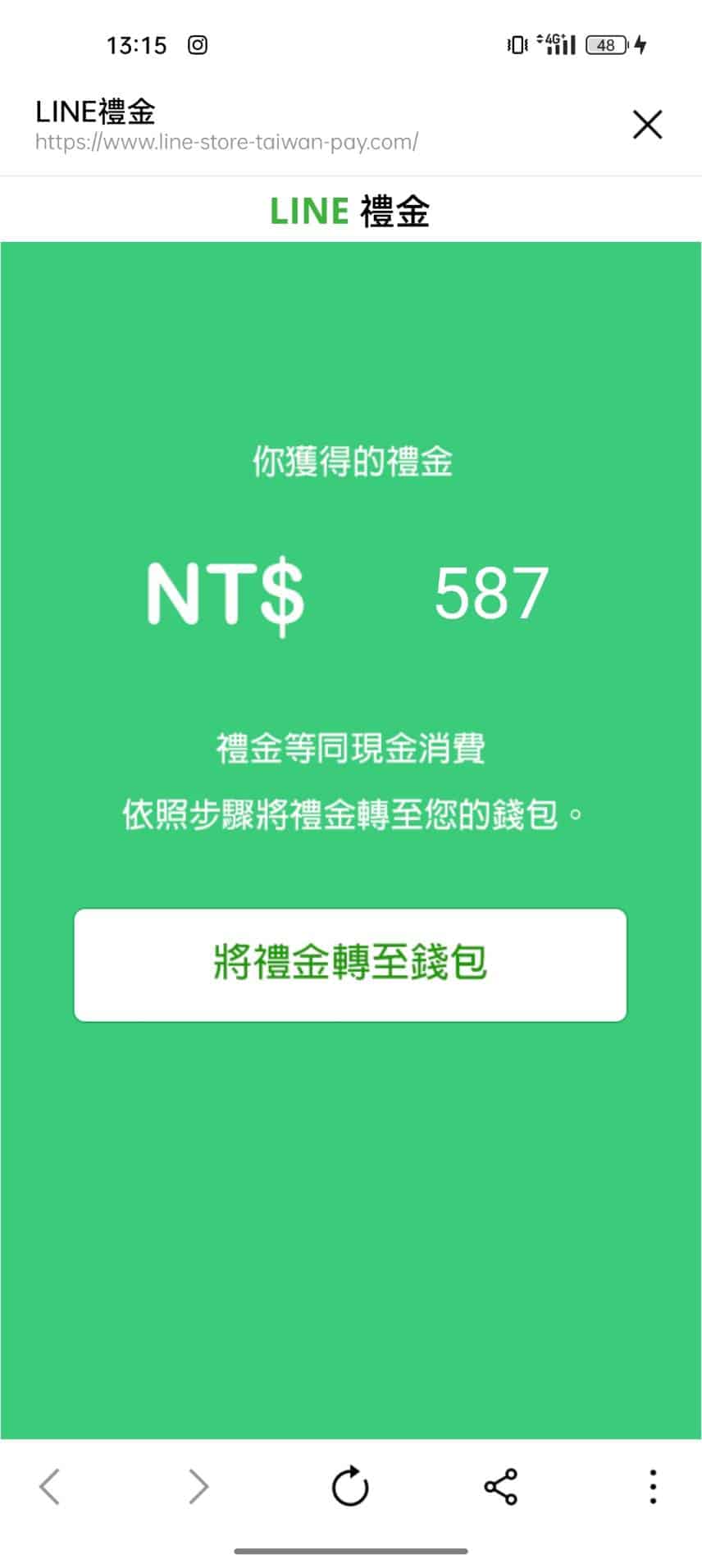This screenshot has width=702, height=1568.
Task: Reload the current web page
Action: tap(350, 1487)
